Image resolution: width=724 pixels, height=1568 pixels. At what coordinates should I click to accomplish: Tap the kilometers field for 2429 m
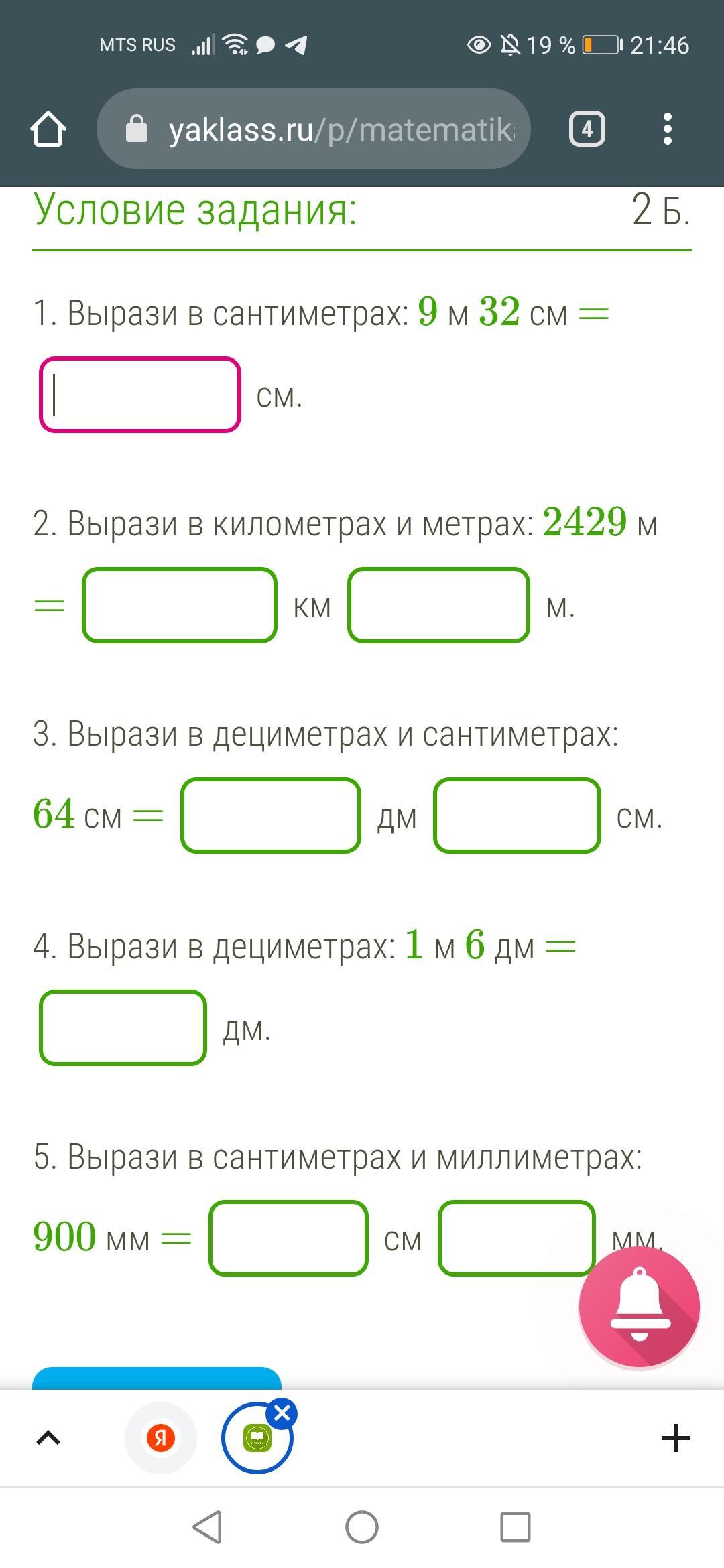tap(180, 605)
